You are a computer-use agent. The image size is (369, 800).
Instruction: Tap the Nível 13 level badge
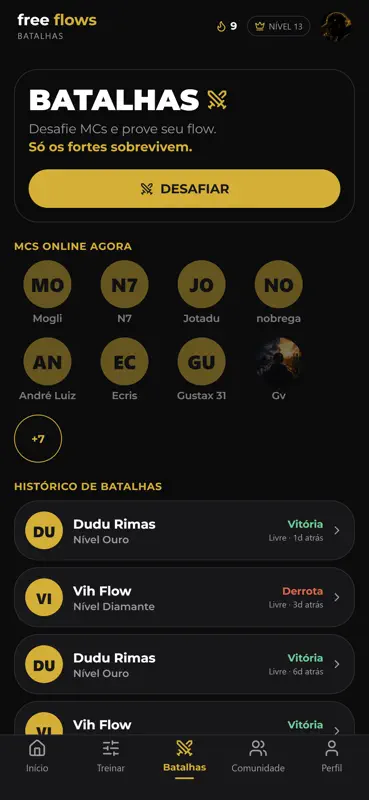click(279, 26)
